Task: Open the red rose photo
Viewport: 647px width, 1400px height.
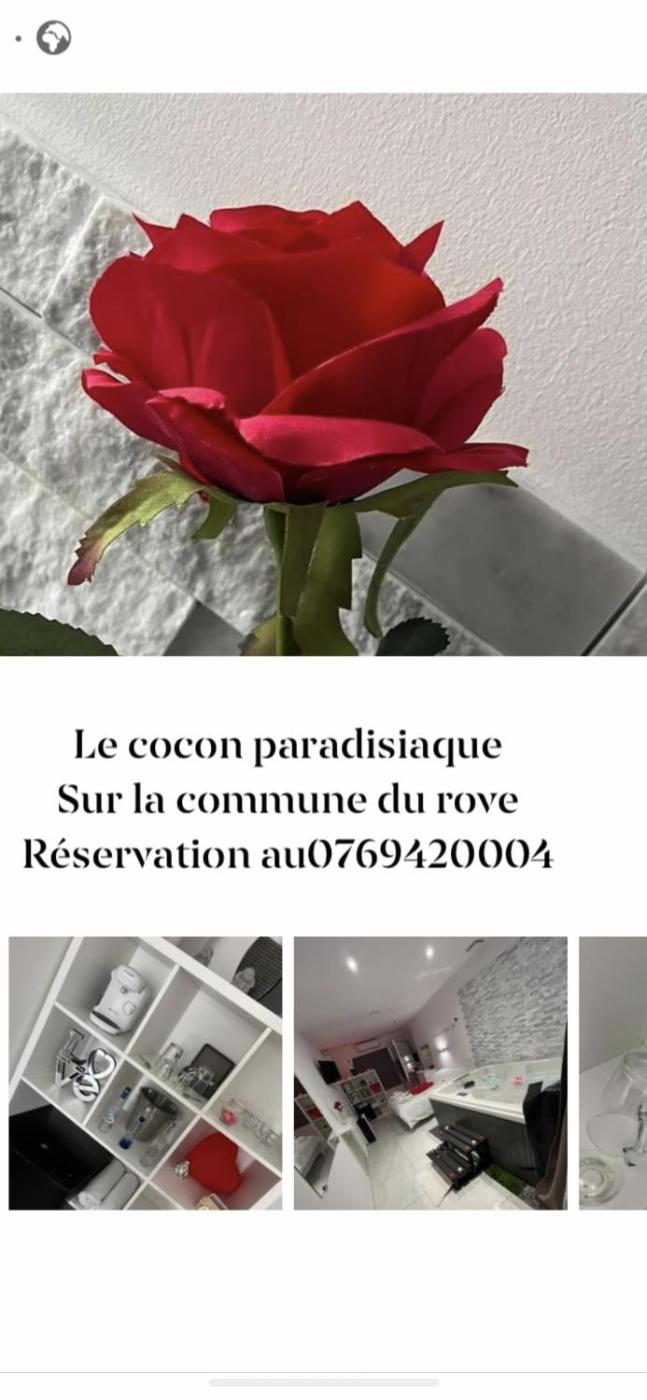Action: point(323,375)
